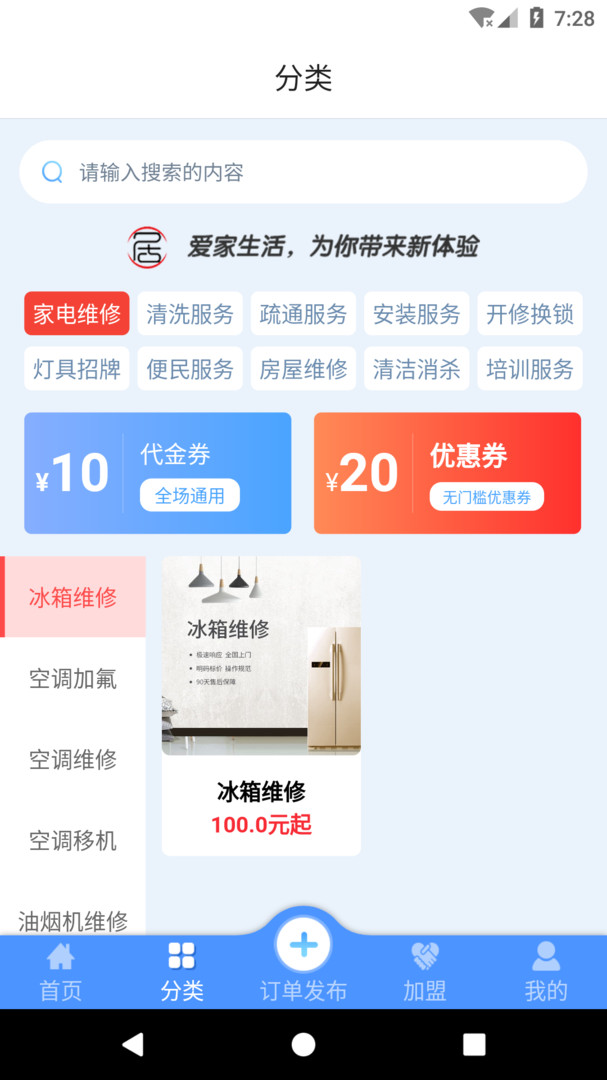Select 空调维修 in the side list

(73, 760)
